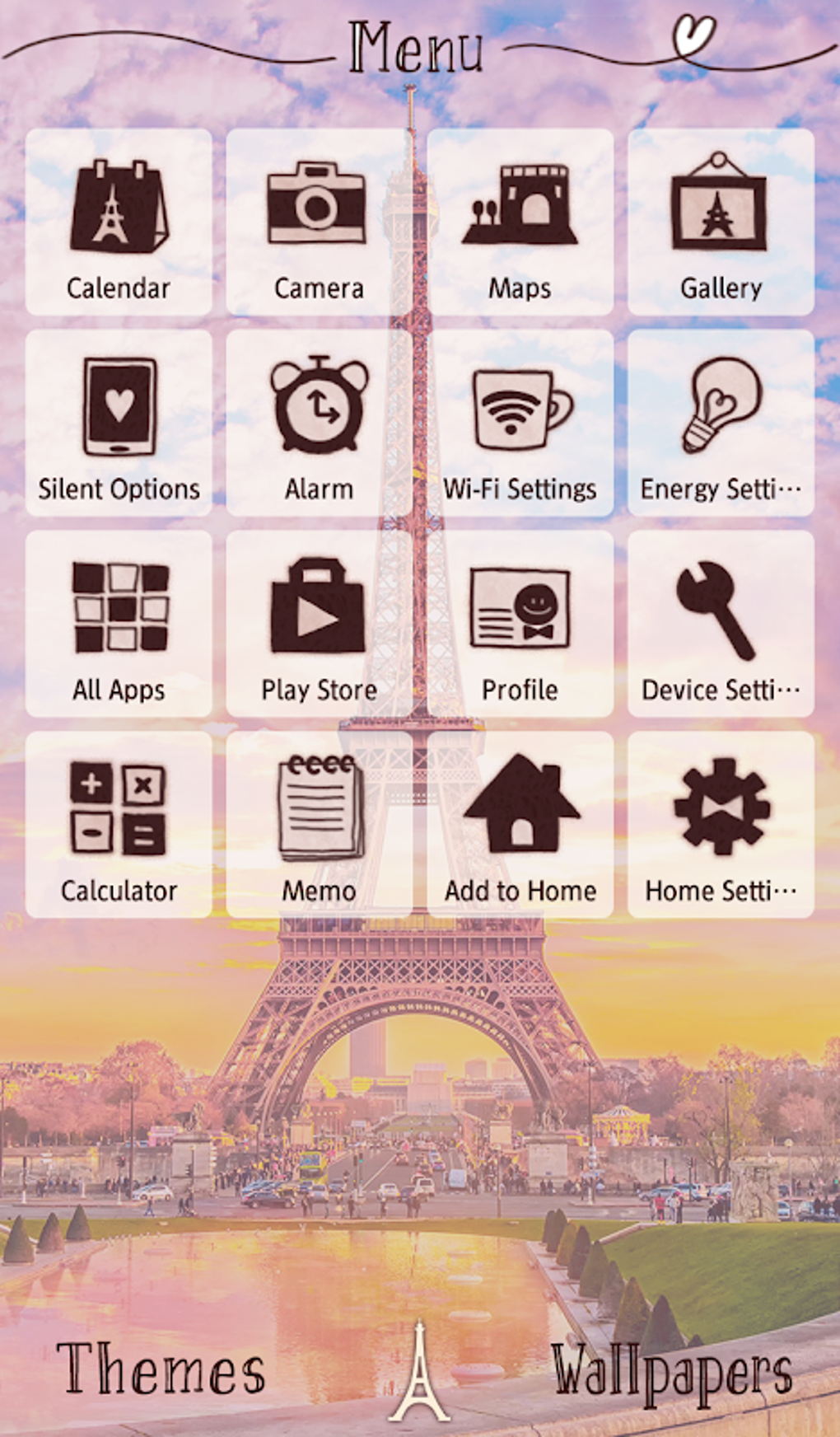Open Home Settings
The image size is (840, 1437).
click(721, 824)
